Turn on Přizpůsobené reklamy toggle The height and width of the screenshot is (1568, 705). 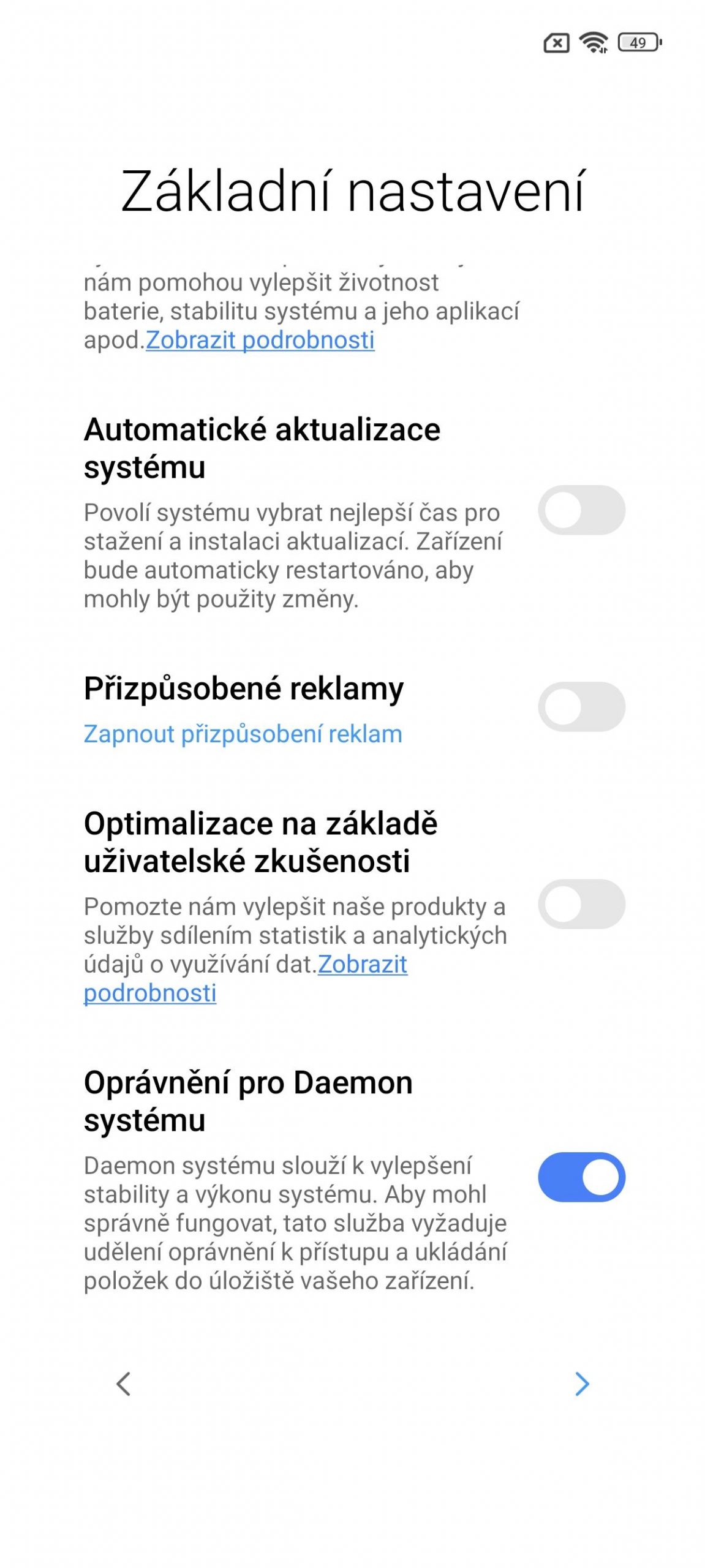[x=581, y=706]
